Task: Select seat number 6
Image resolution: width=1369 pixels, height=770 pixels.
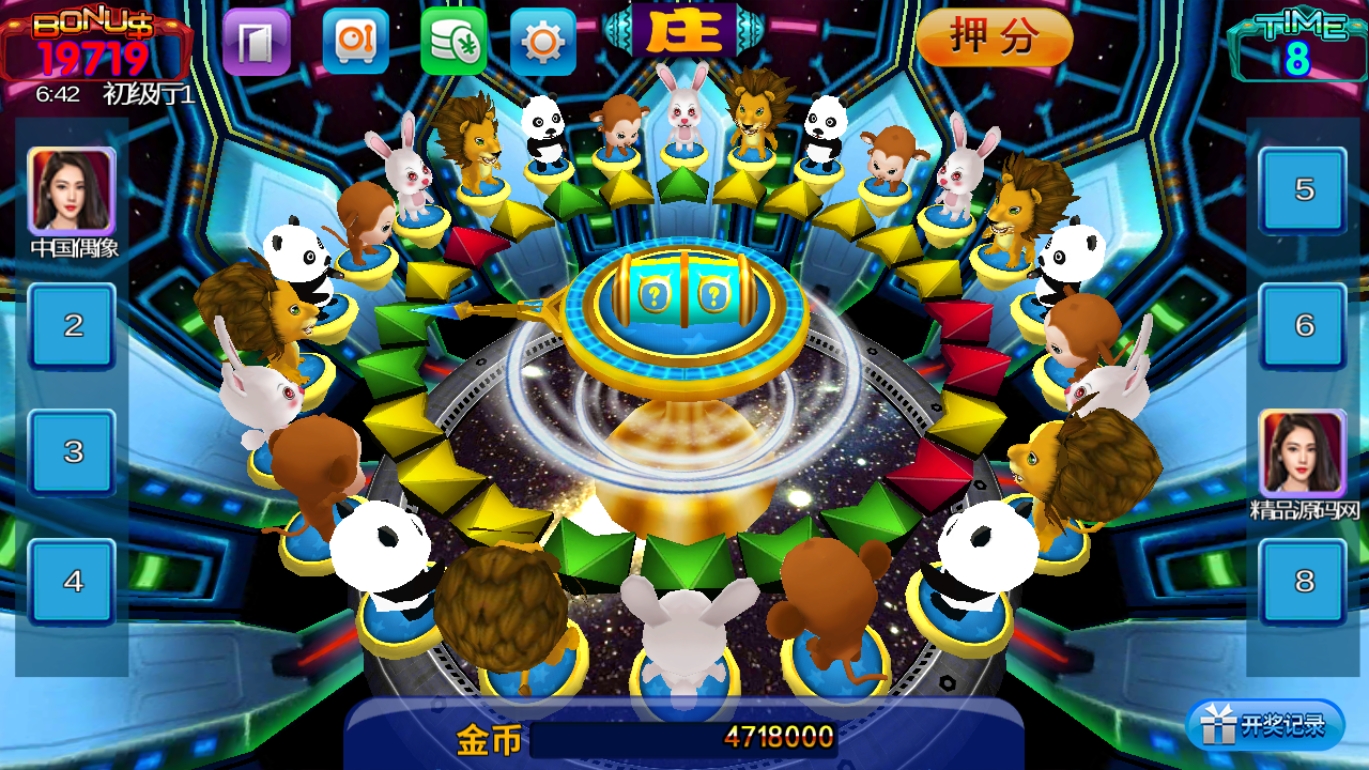Action: [x=1303, y=326]
